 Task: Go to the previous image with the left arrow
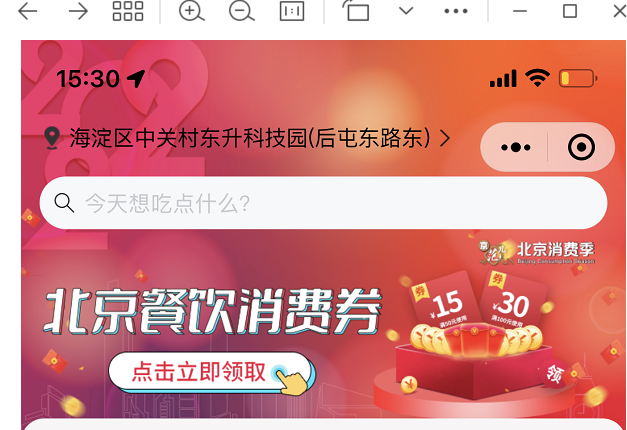pos(27,11)
